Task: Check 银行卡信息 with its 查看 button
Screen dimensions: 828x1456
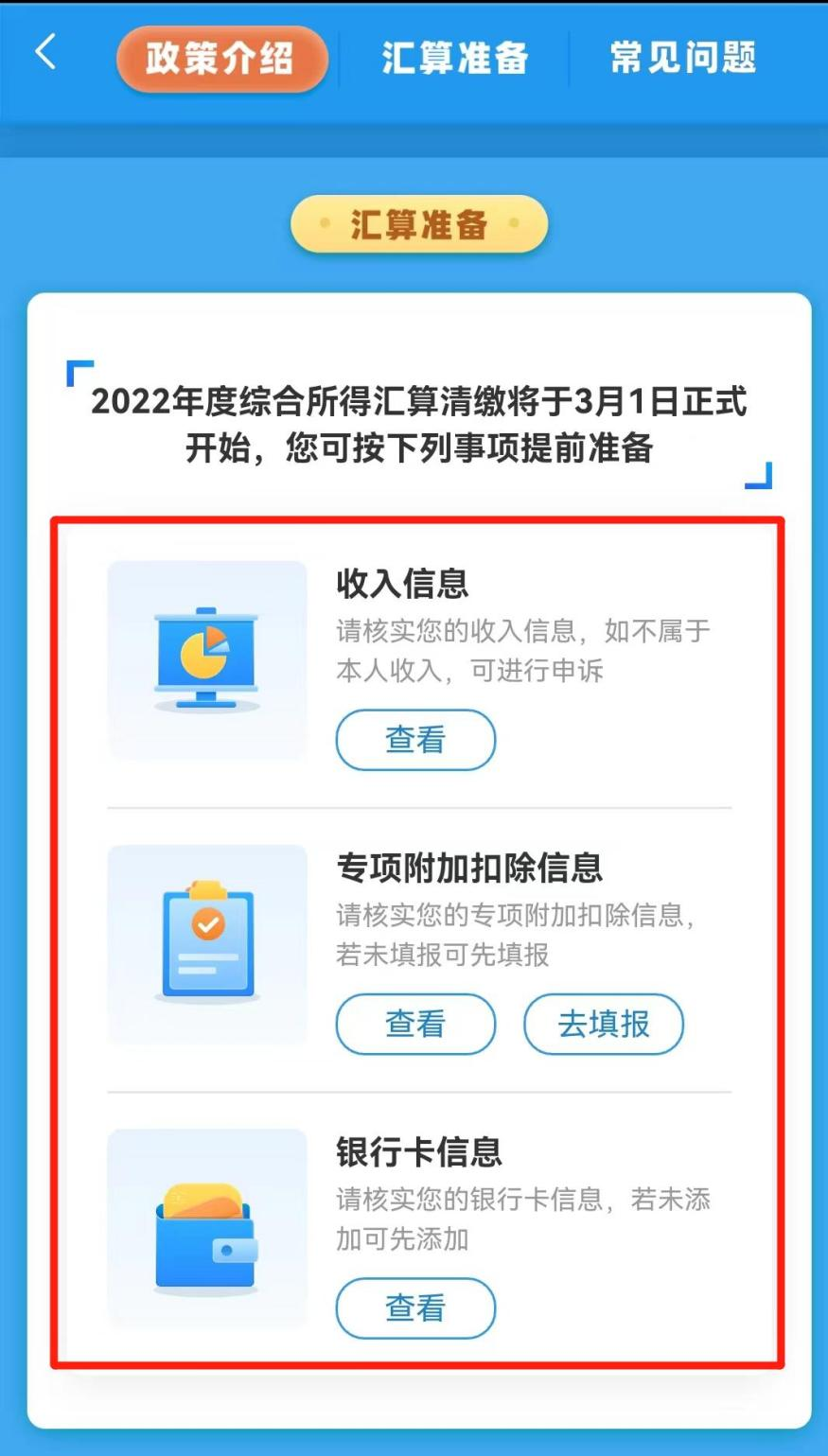Action: 415,1308
